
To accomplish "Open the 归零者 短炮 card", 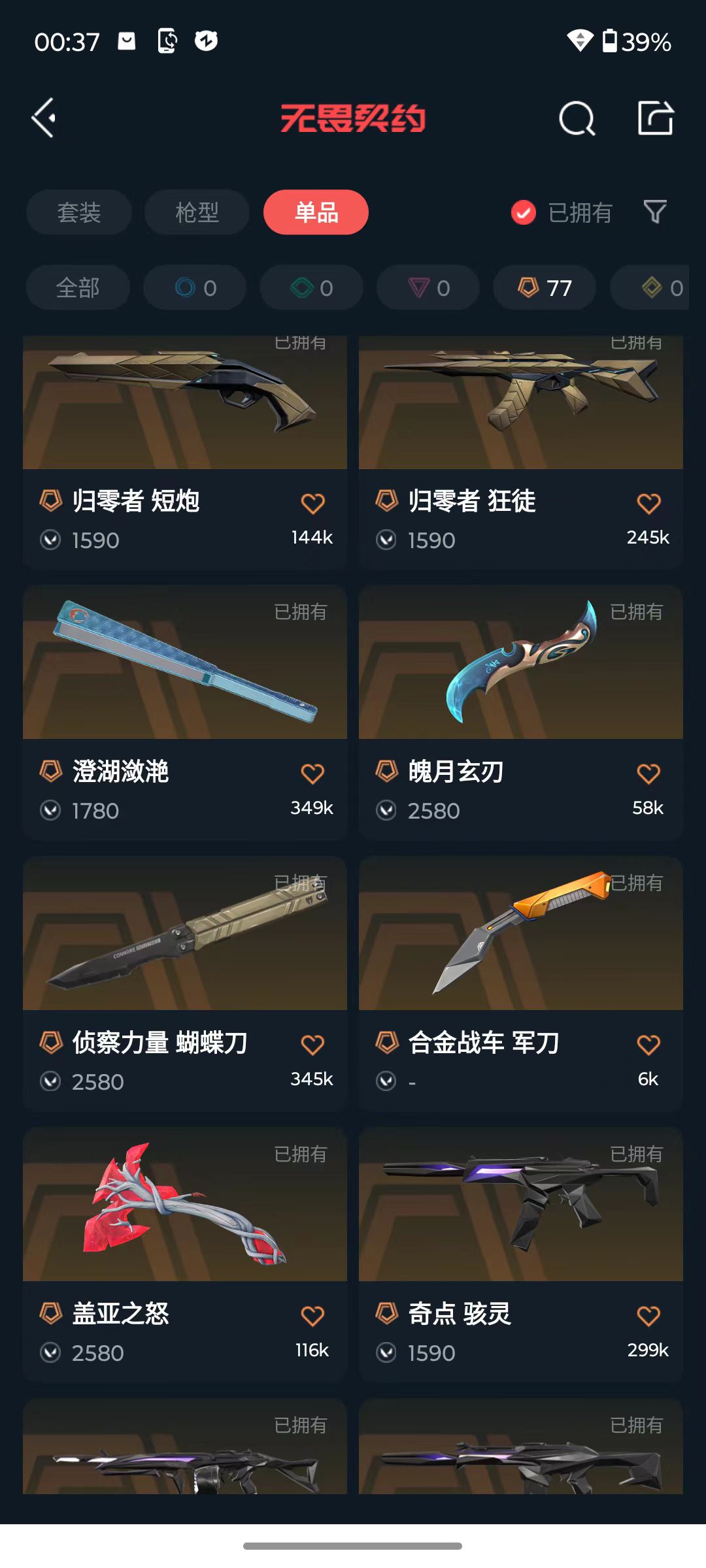I will point(185,452).
